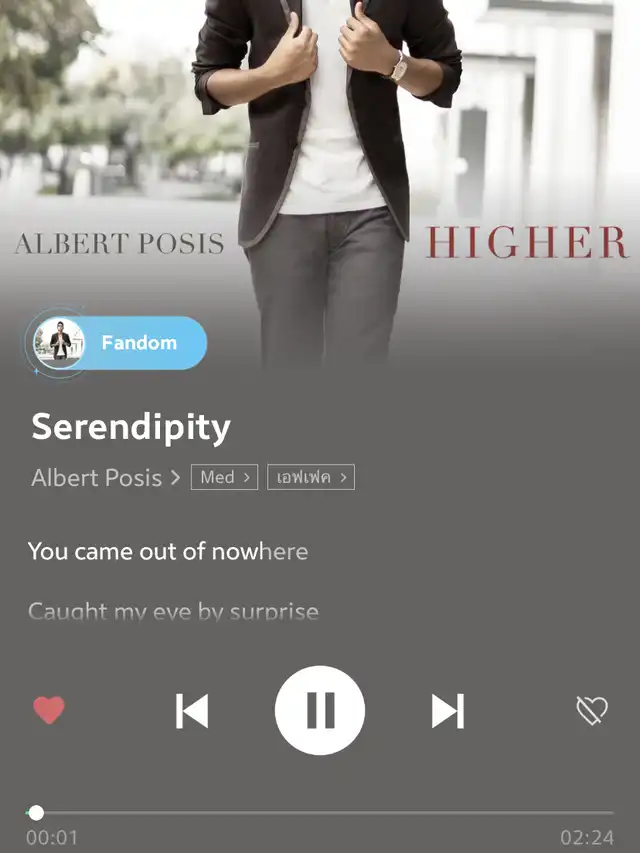This screenshot has width=640, height=853.
Task: Change the Med audio quality setting
Action: coord(224,478)
